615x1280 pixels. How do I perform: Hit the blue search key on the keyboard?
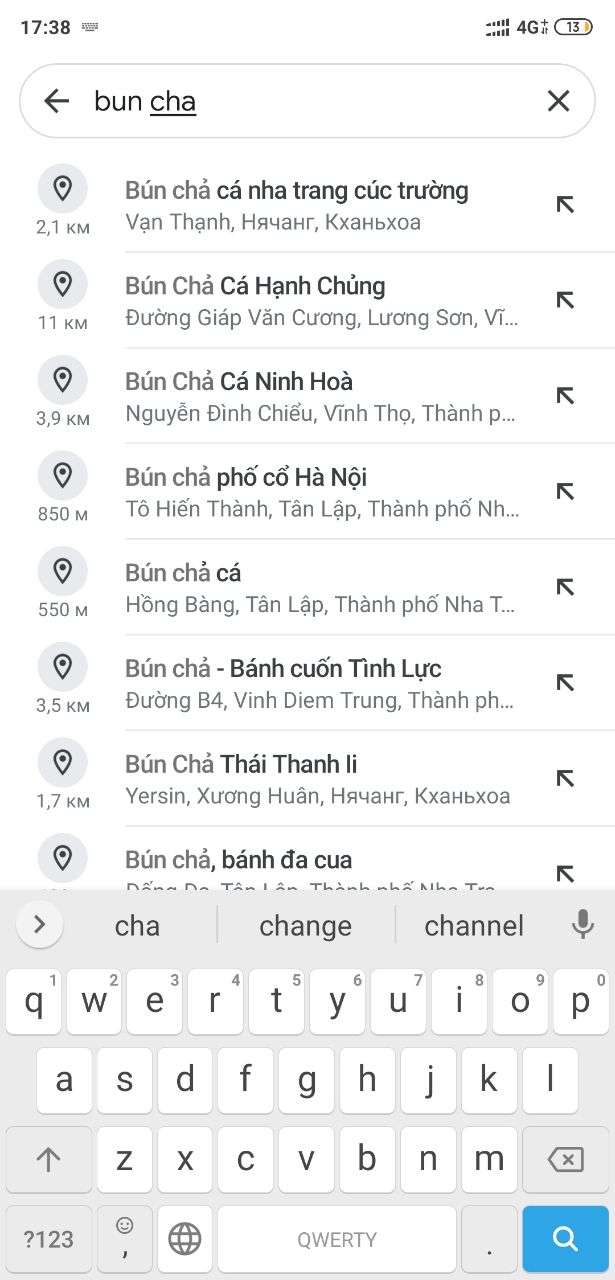tap(565, 1239)
